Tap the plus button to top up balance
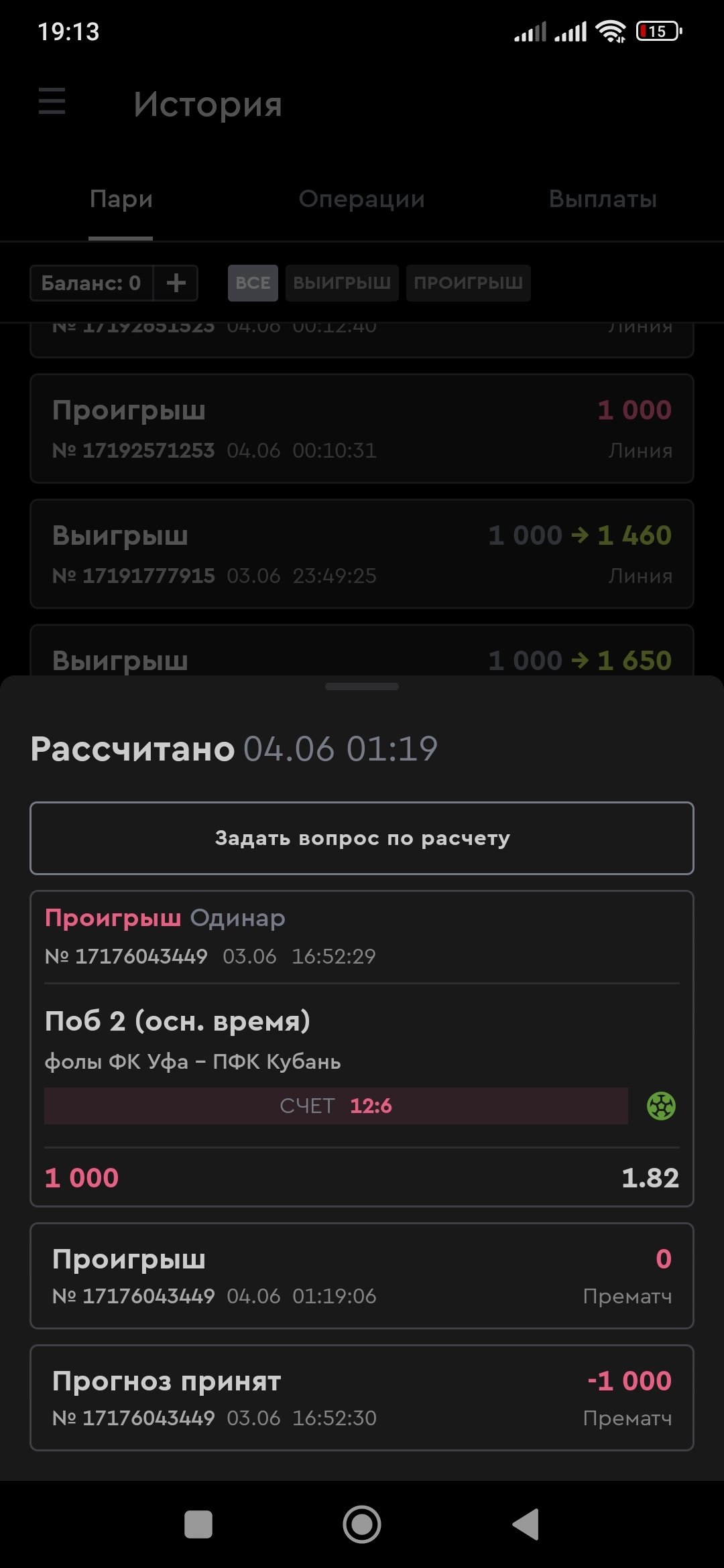The width and height of the screenshot is (724, 1568). [176, 283]
